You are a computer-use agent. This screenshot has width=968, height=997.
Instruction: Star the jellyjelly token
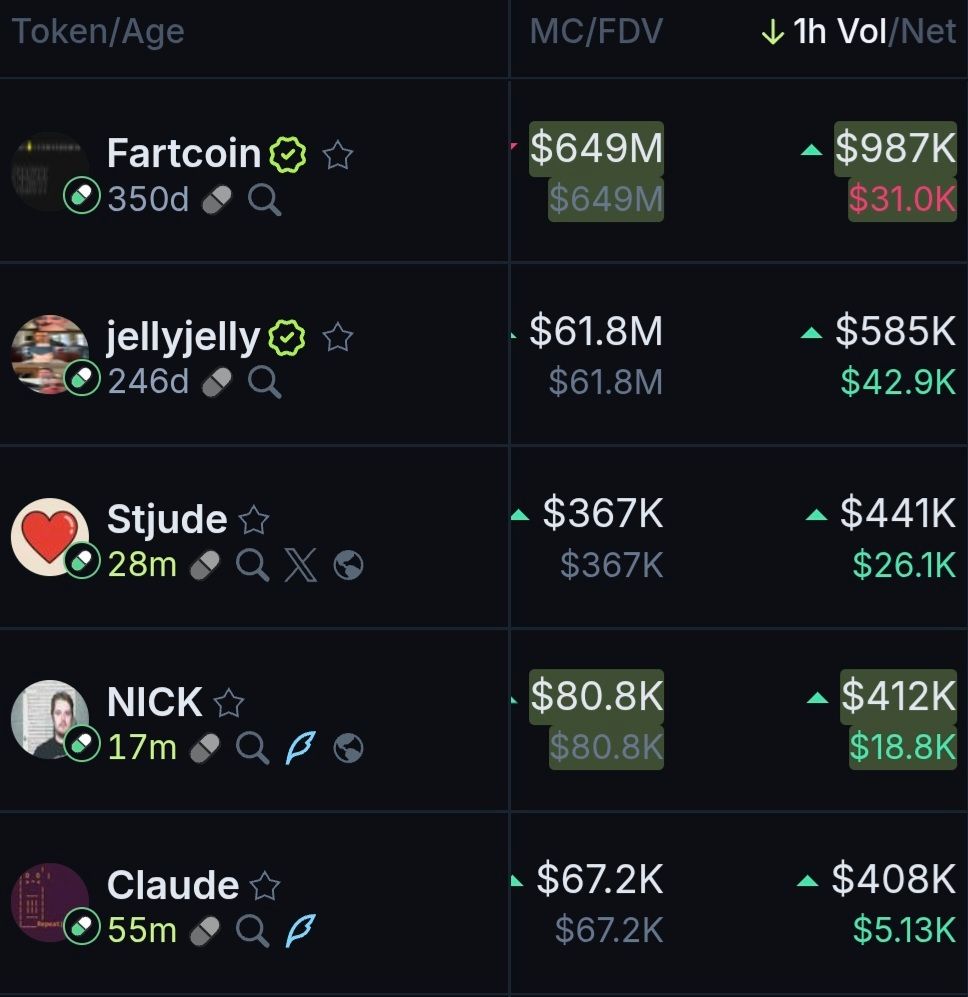tap(338, 338)
